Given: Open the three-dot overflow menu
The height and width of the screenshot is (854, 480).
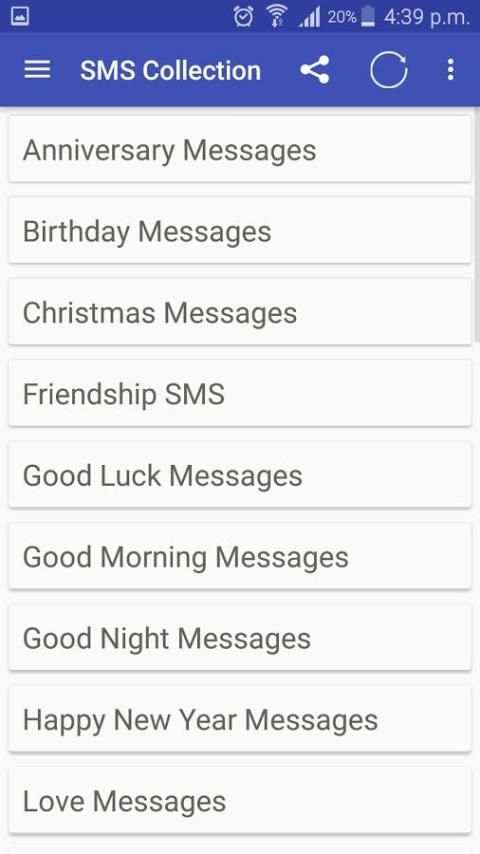Looking at the screenshot, I should [450, 70].
